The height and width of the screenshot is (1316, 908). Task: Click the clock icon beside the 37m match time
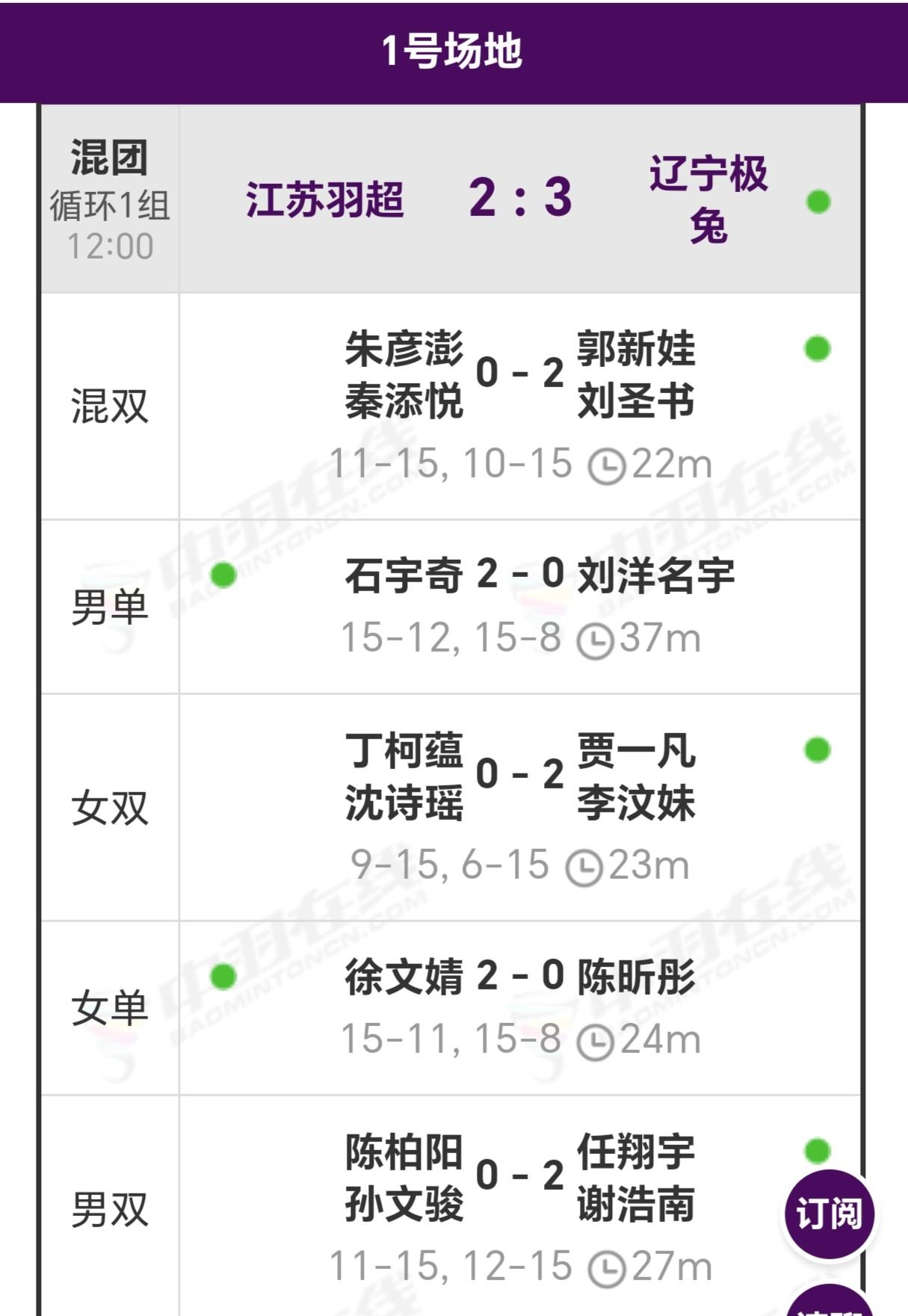[x=598, y=637]
